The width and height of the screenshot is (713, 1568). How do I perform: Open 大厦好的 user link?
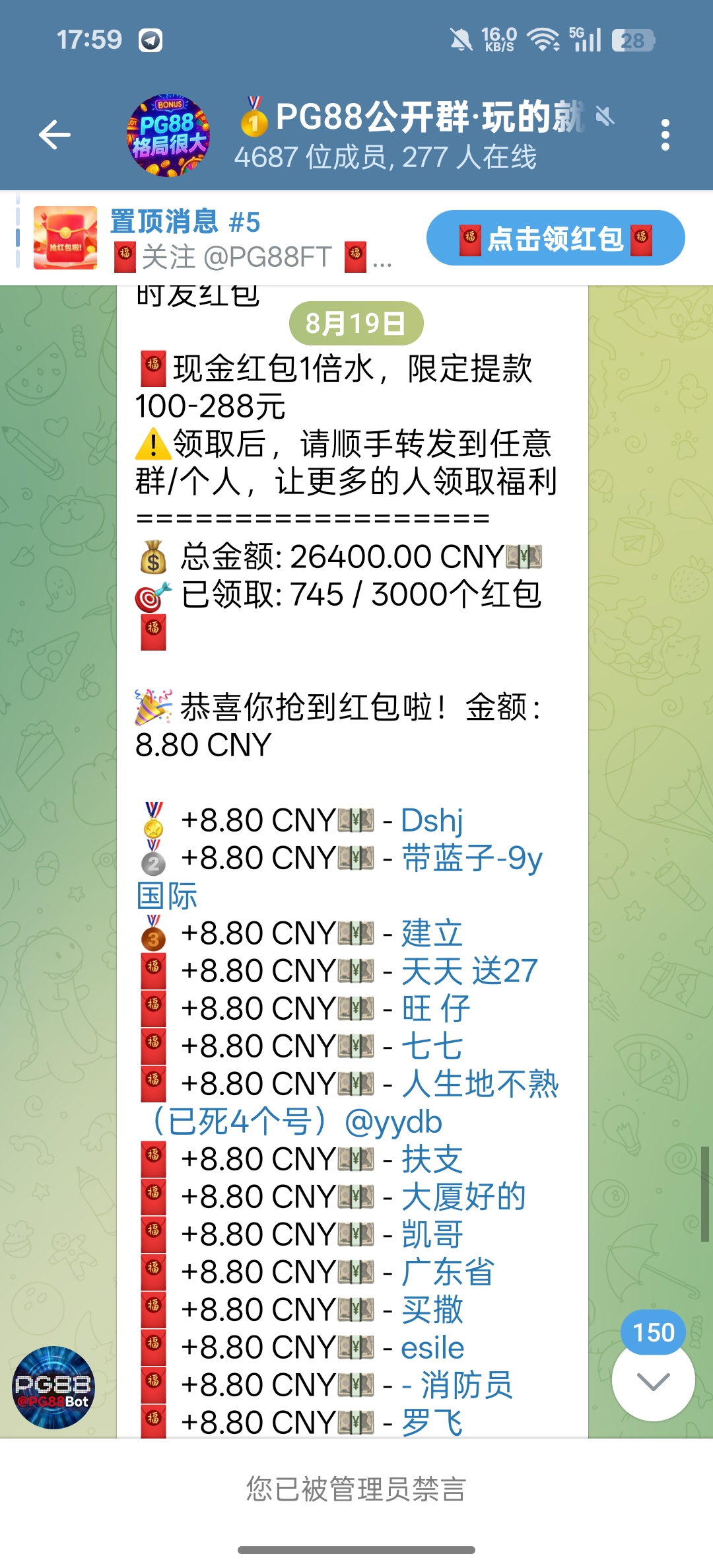coord(463,1197)
